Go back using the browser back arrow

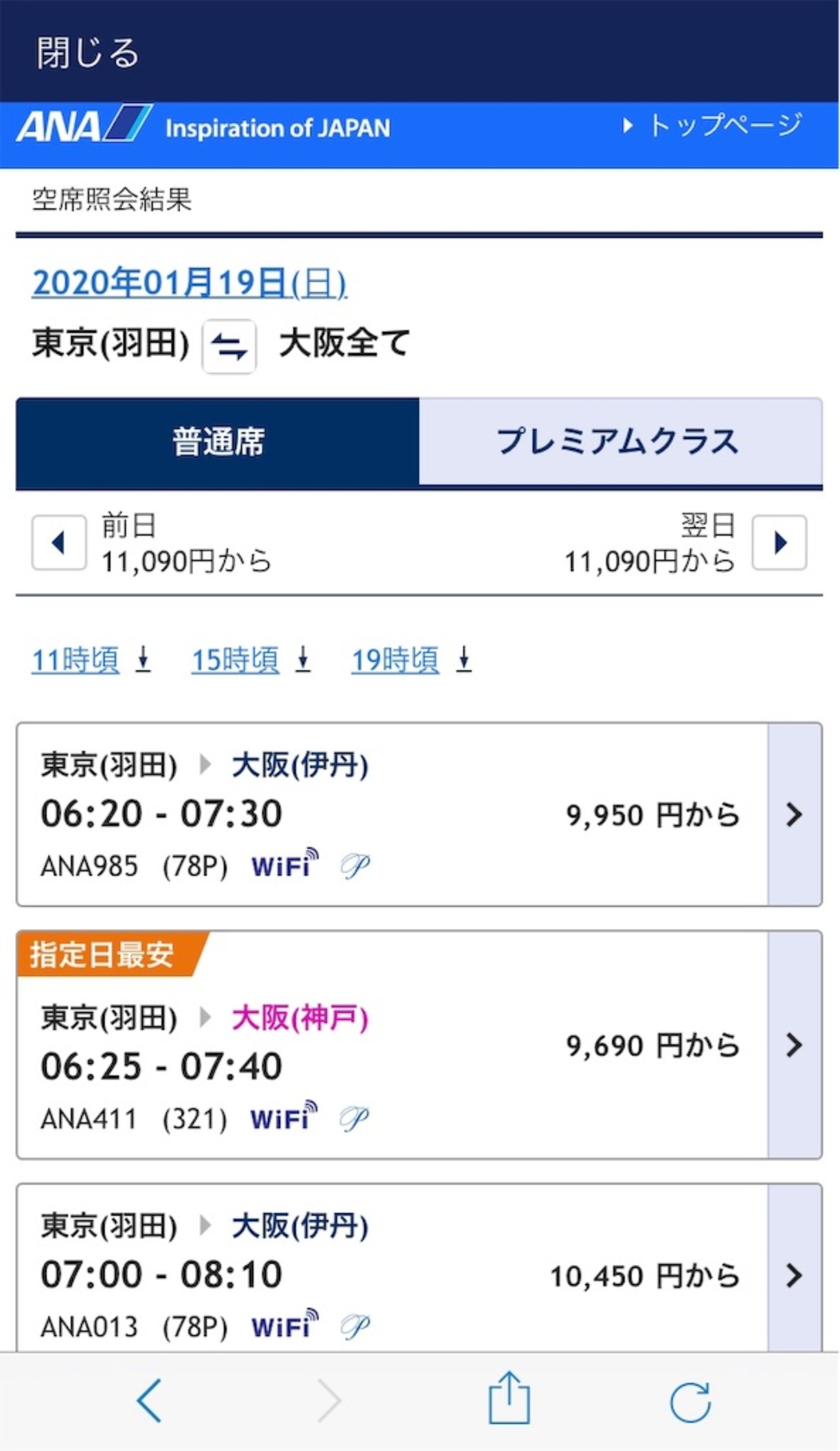point(149,1400)
